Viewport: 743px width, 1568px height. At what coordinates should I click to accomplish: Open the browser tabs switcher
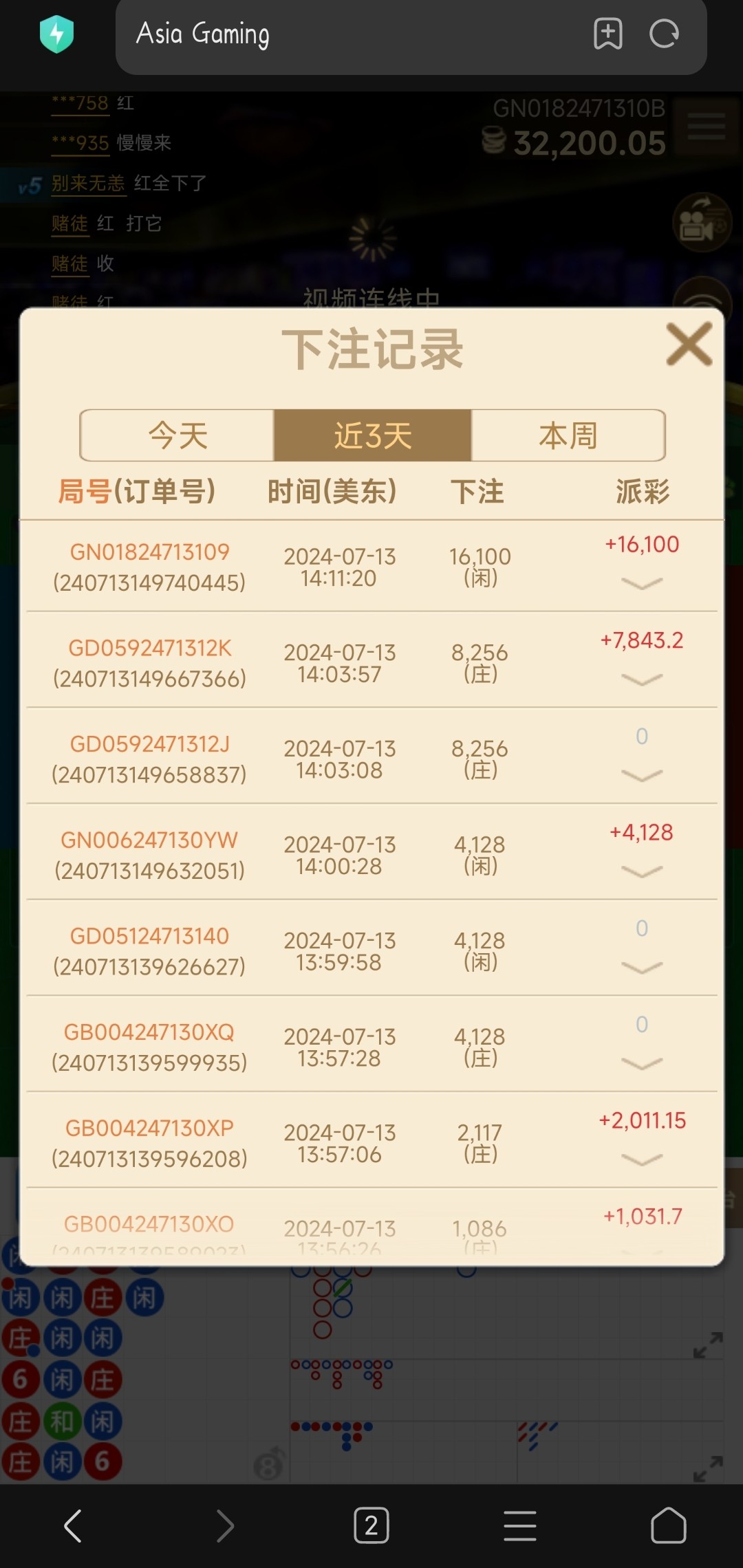(371, 1525)
